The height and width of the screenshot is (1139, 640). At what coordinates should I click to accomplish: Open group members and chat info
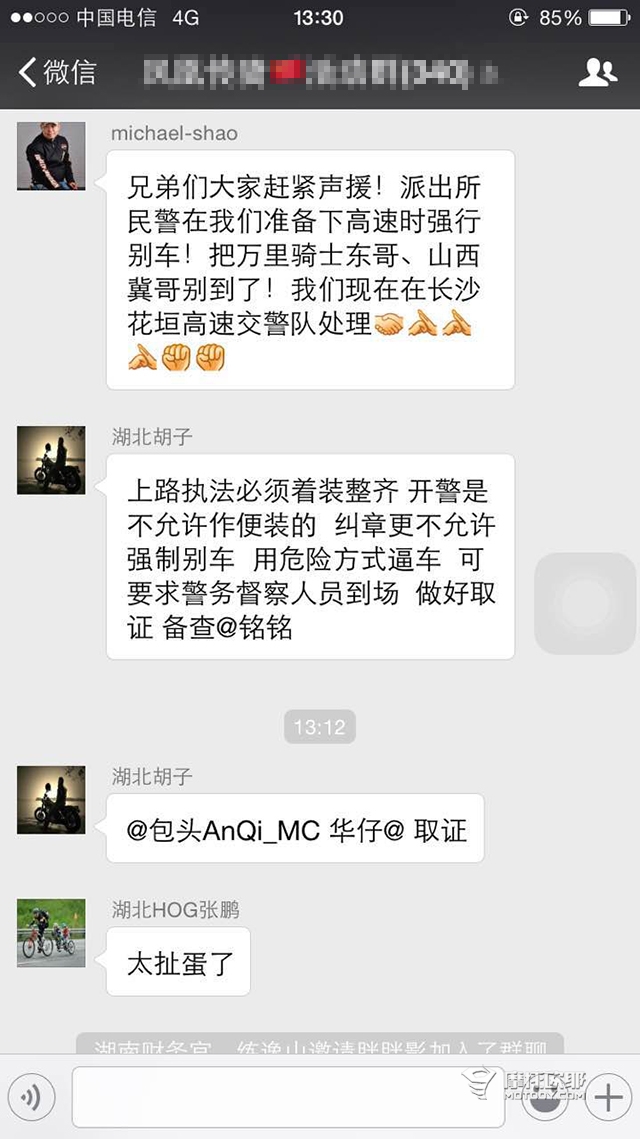click(x=597, y=72)
